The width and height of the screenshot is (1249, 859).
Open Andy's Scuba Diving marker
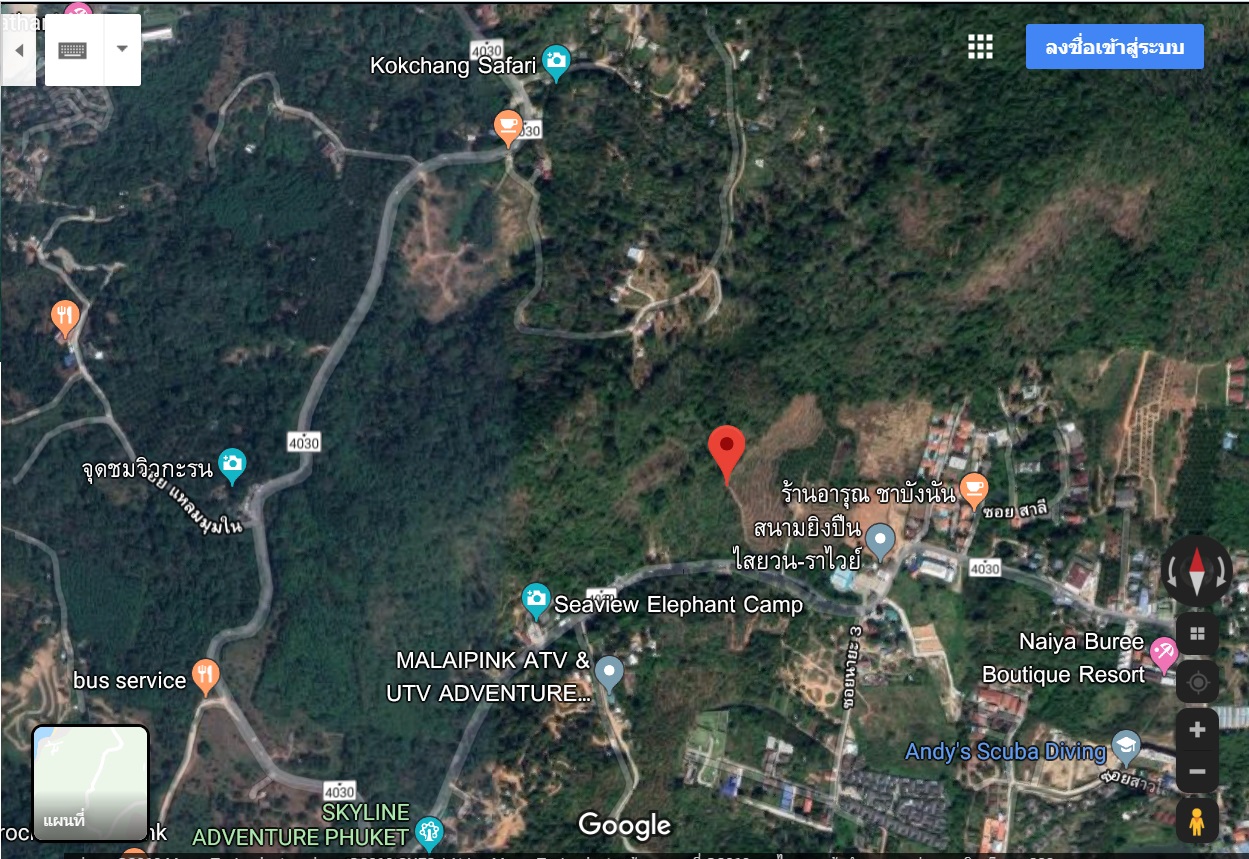[x=1126, y=746]
